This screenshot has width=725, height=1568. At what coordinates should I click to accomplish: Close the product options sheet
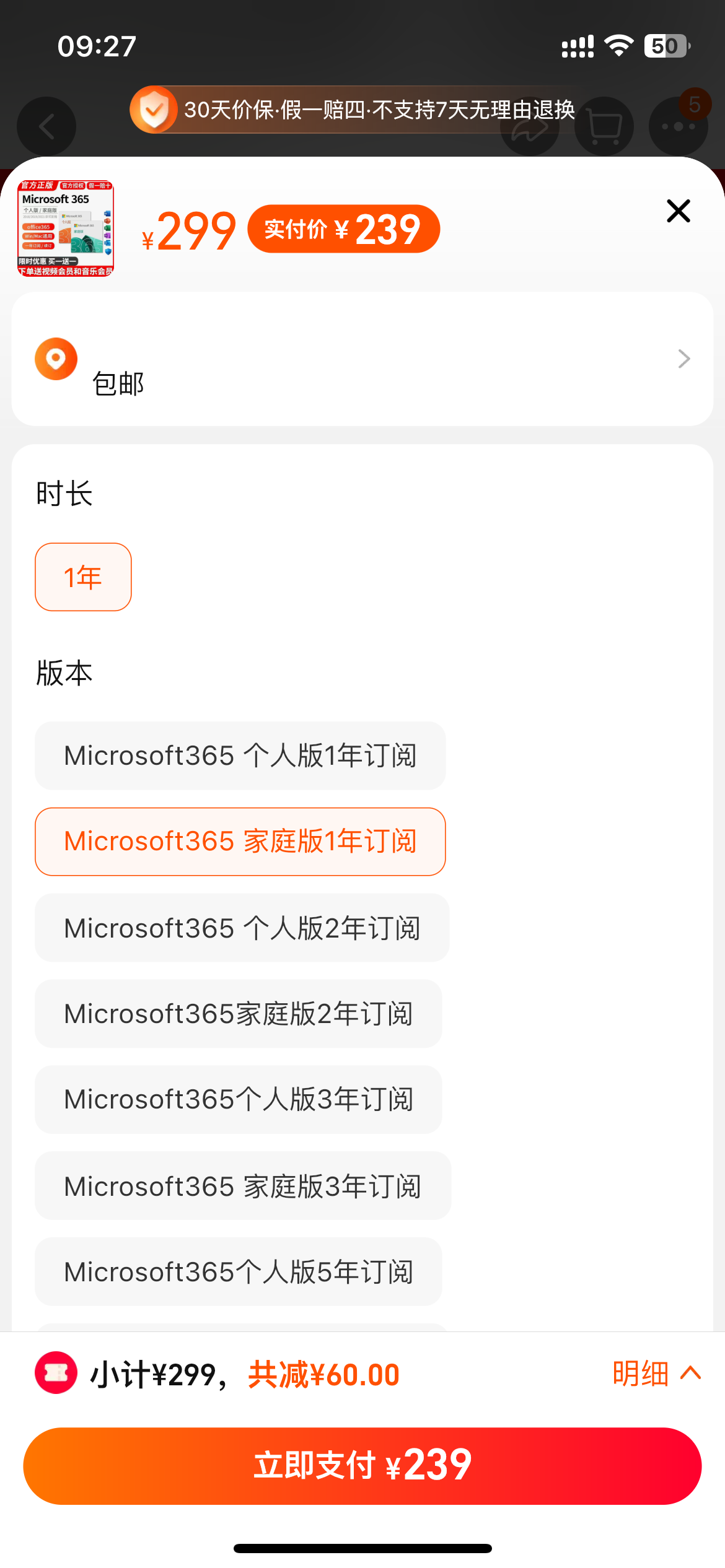point(679,211)
